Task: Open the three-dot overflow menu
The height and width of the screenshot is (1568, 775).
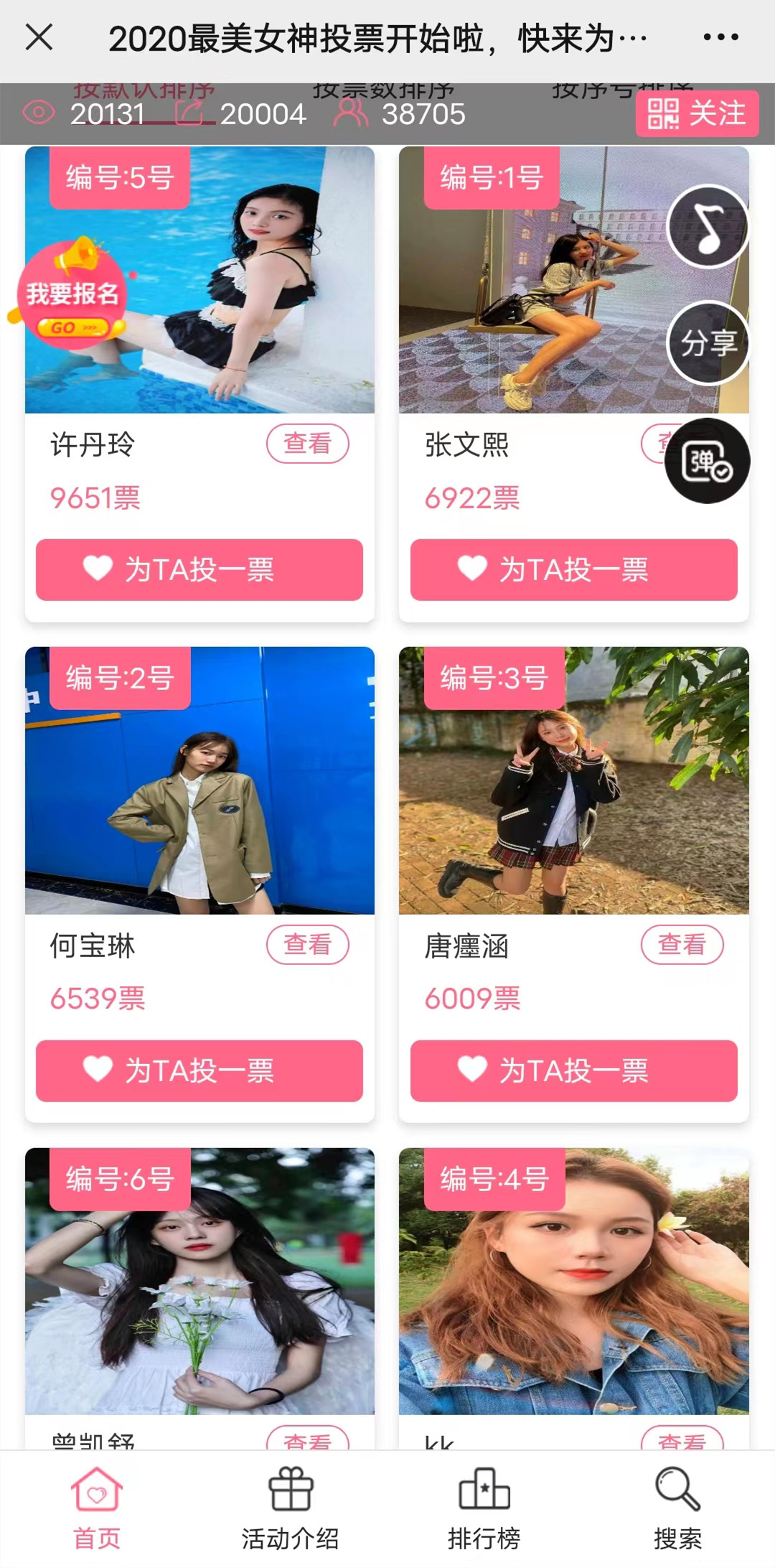Action: pyautogui.click(x=720, y=37)
